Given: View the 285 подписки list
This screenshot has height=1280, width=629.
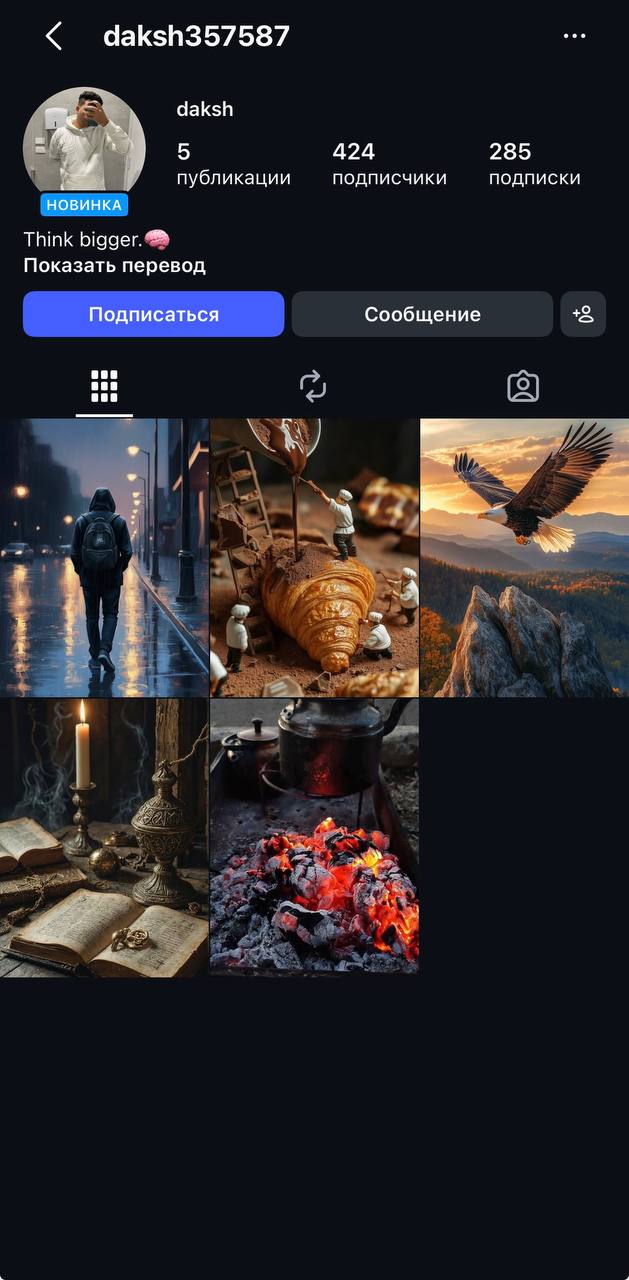Looking at the screenshot, I should (x=534, y=164).
